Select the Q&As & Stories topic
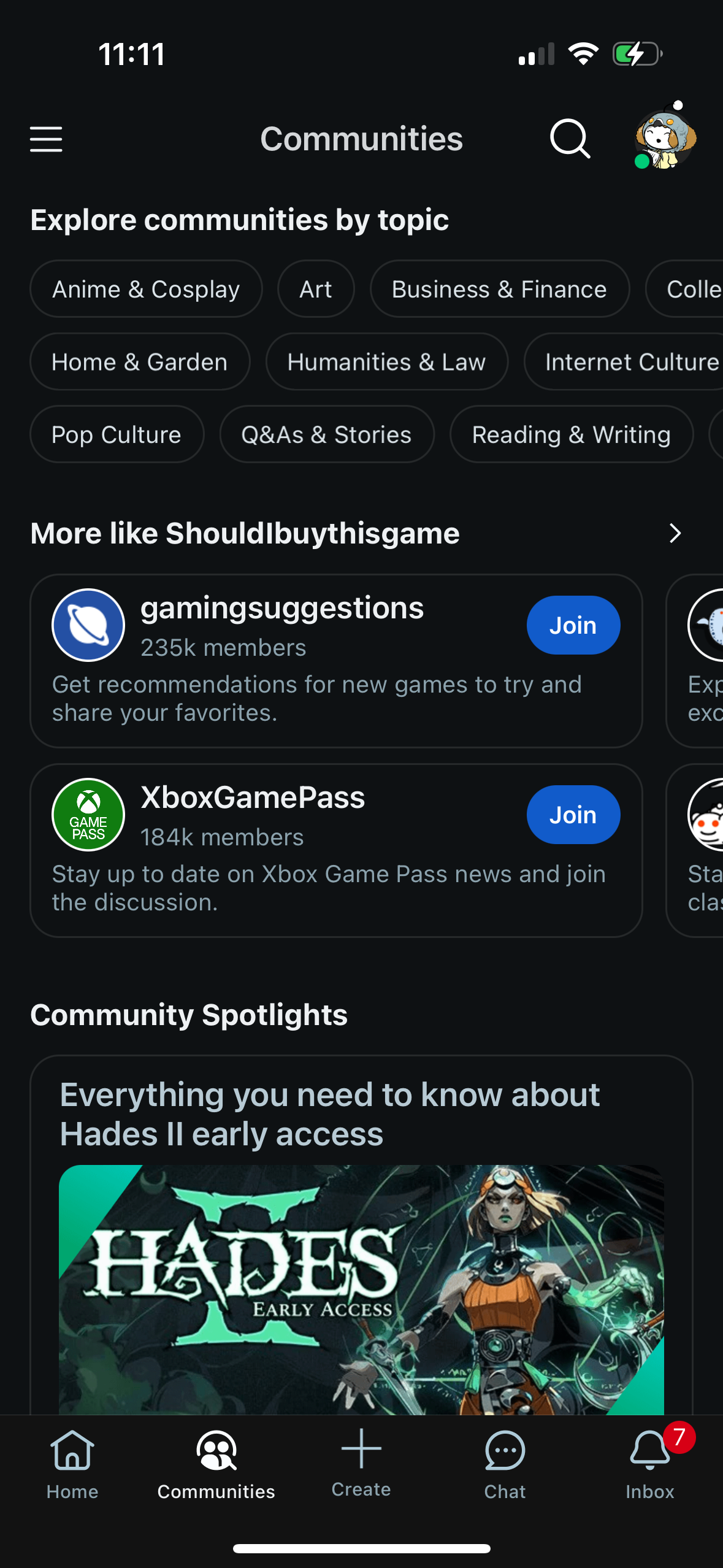 point(326,434)
